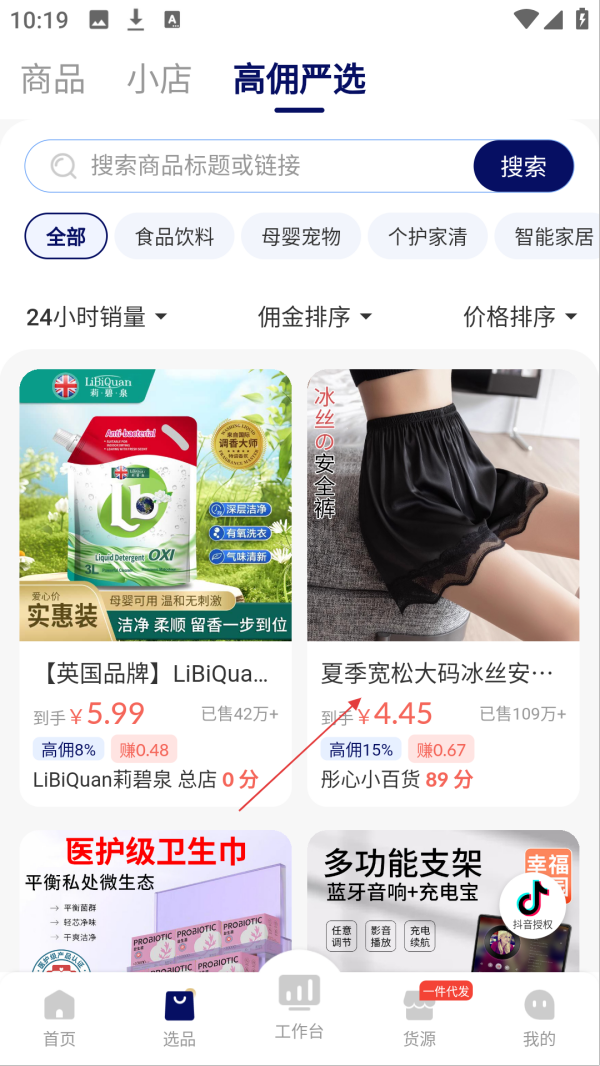Tap the 抖音授权 floating button
Screen dimensions: 600x1066
coord(533,905)
